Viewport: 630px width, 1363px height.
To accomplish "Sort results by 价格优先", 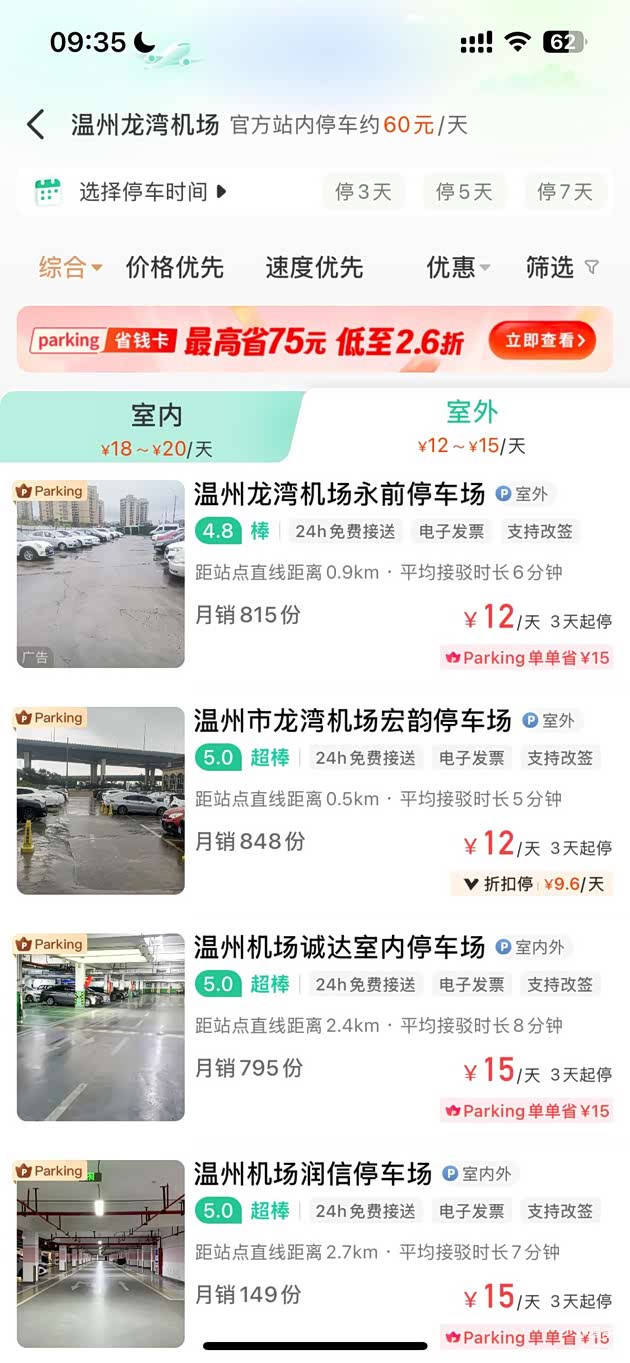I will [175, 267].
